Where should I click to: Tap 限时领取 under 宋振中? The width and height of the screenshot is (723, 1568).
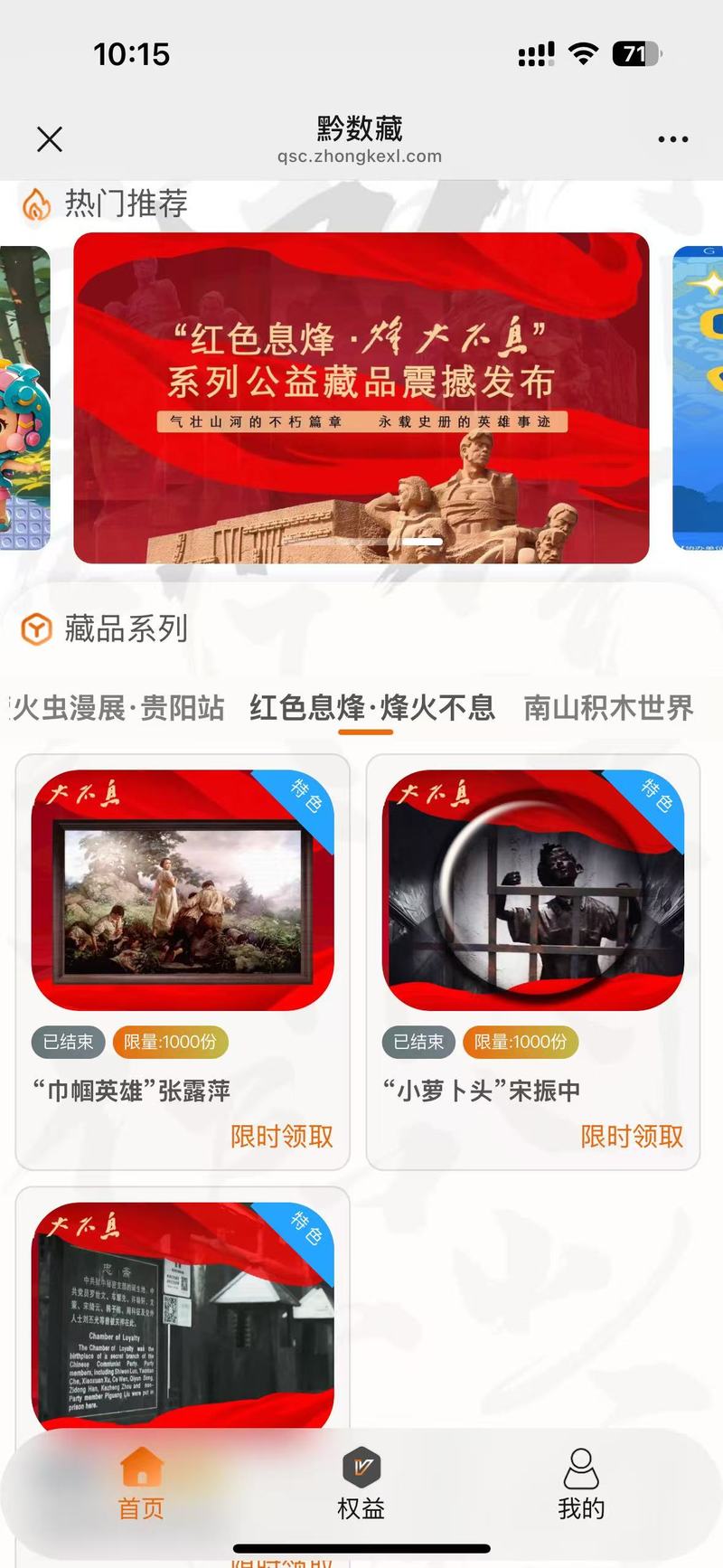coord(632,1136)
